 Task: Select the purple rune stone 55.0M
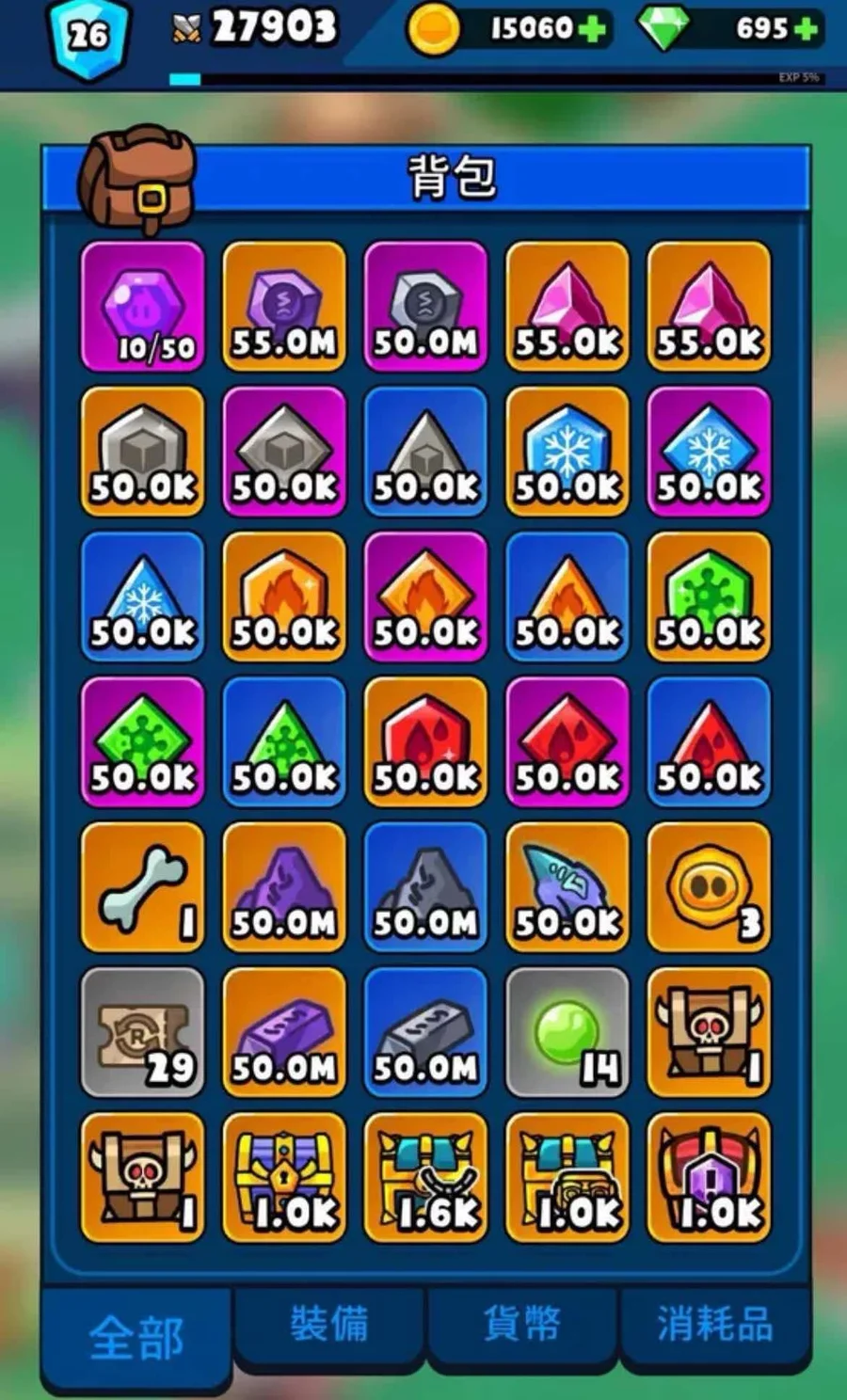(283, 307)
